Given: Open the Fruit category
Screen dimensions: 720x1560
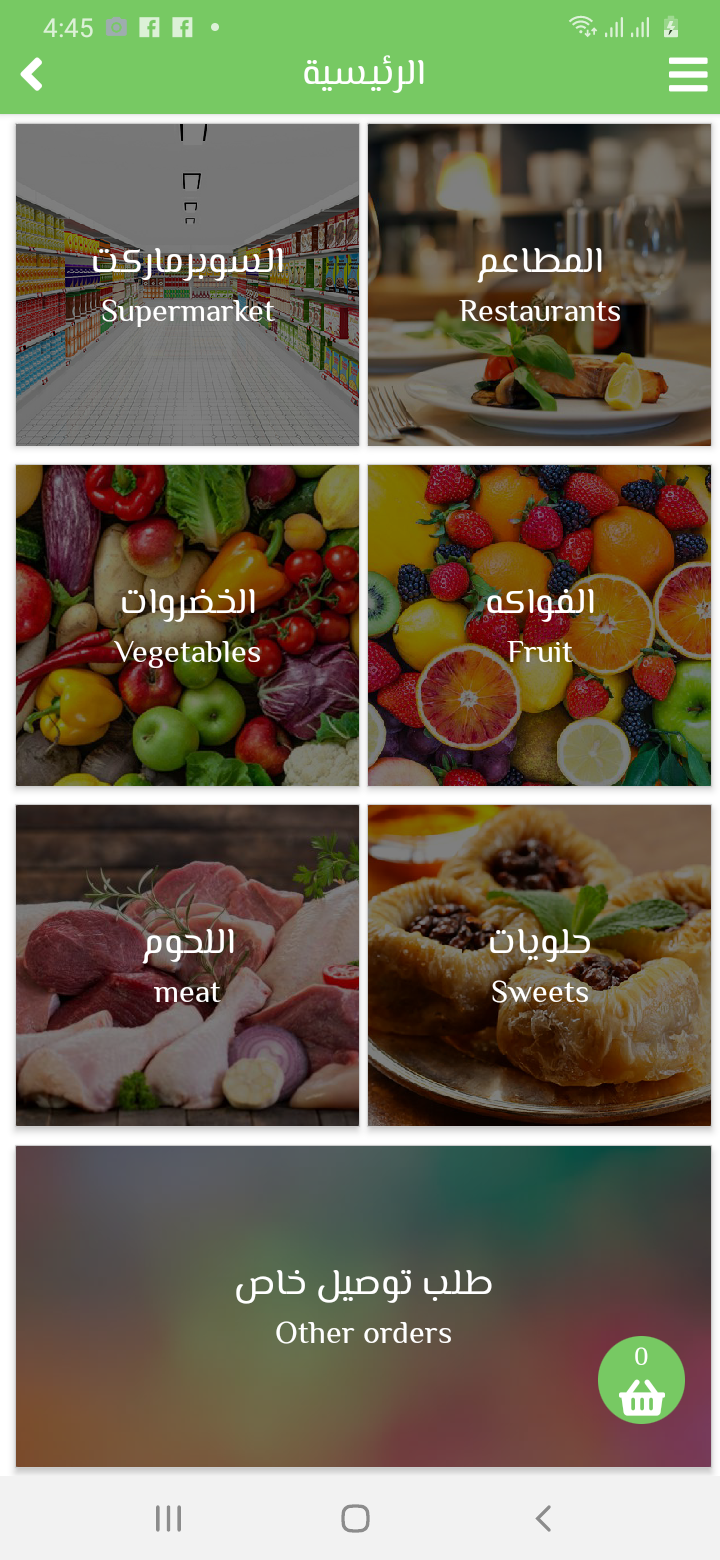Looking at the screenshot, I should (x=539, y=625).
